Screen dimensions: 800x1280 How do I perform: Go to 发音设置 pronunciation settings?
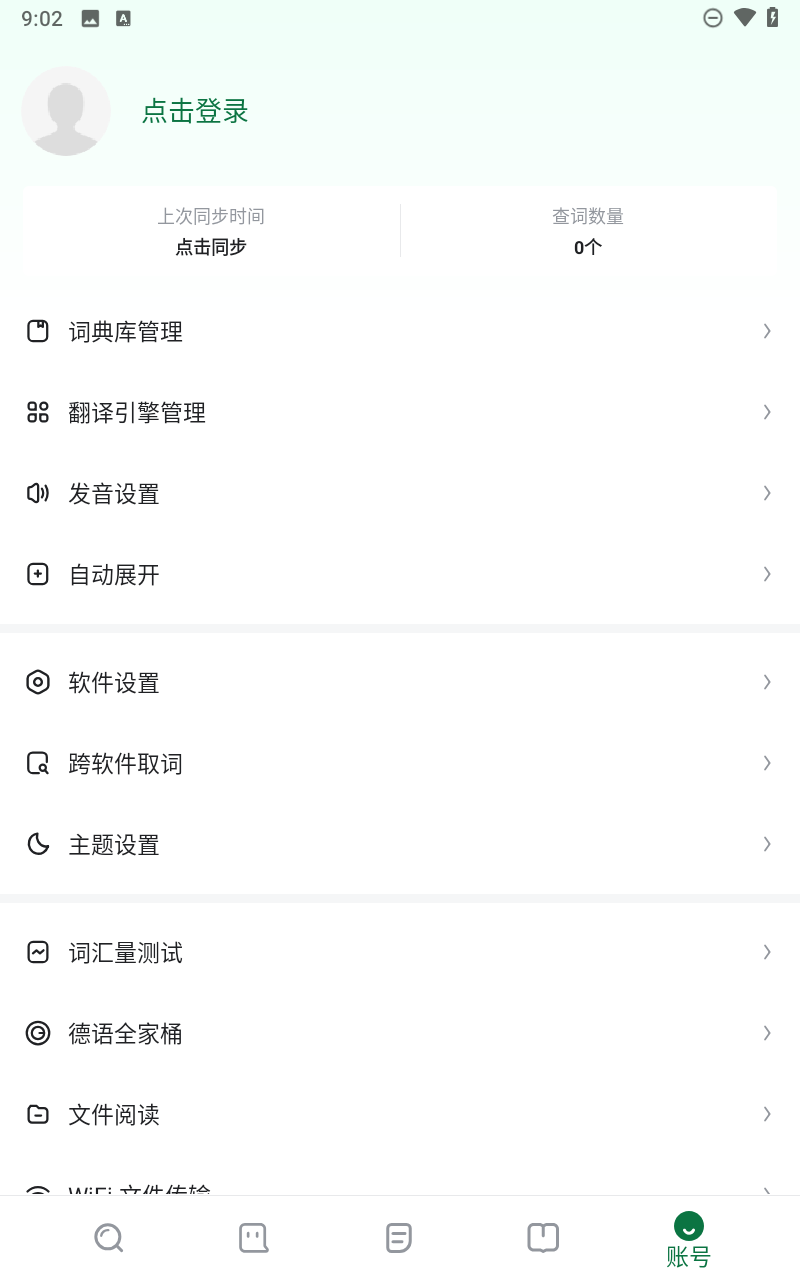click(400, 494)
